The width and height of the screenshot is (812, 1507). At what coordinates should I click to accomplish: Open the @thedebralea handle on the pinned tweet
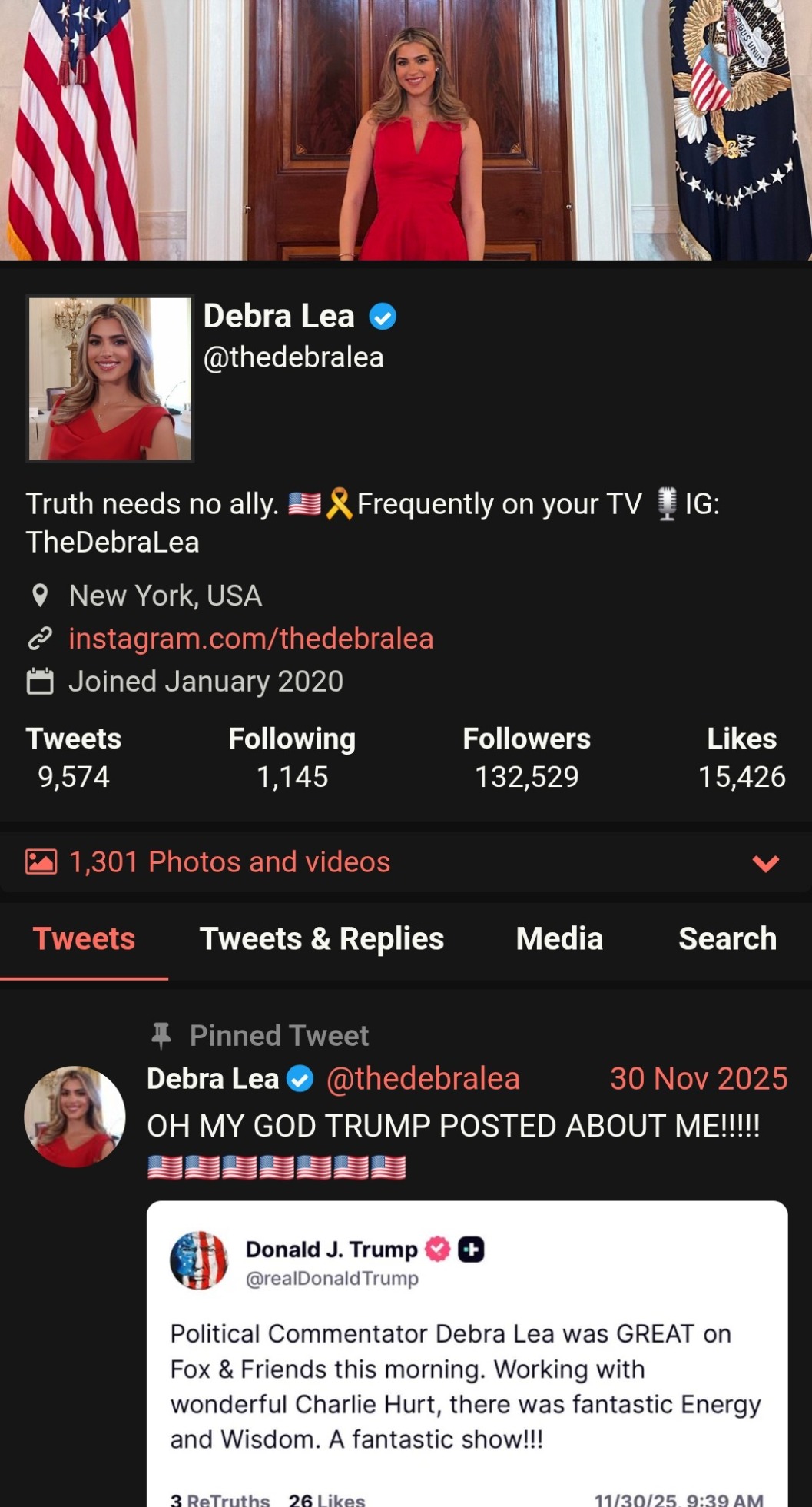(423, 1079)
